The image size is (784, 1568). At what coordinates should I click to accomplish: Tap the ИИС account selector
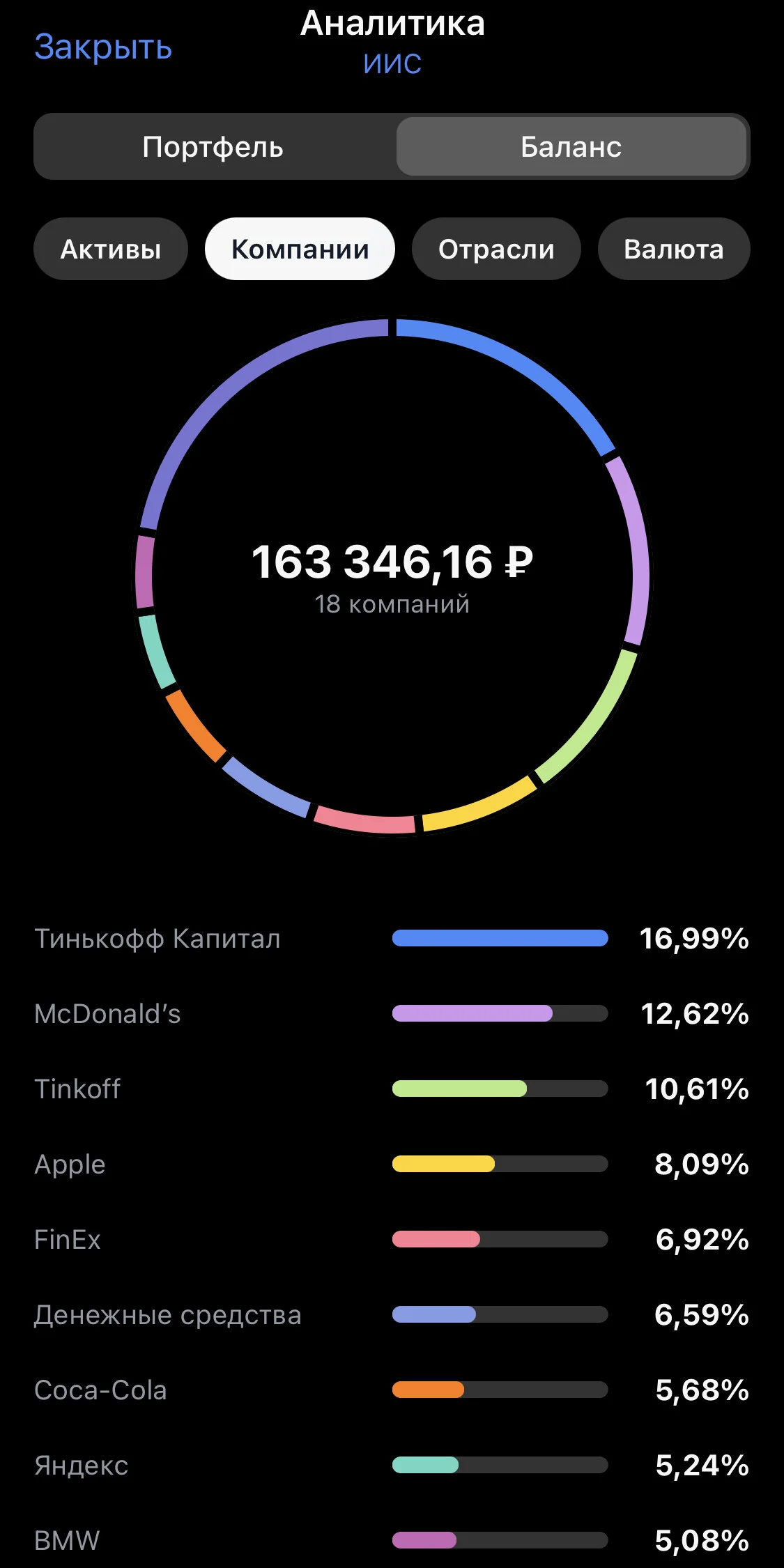pos(392,63)
